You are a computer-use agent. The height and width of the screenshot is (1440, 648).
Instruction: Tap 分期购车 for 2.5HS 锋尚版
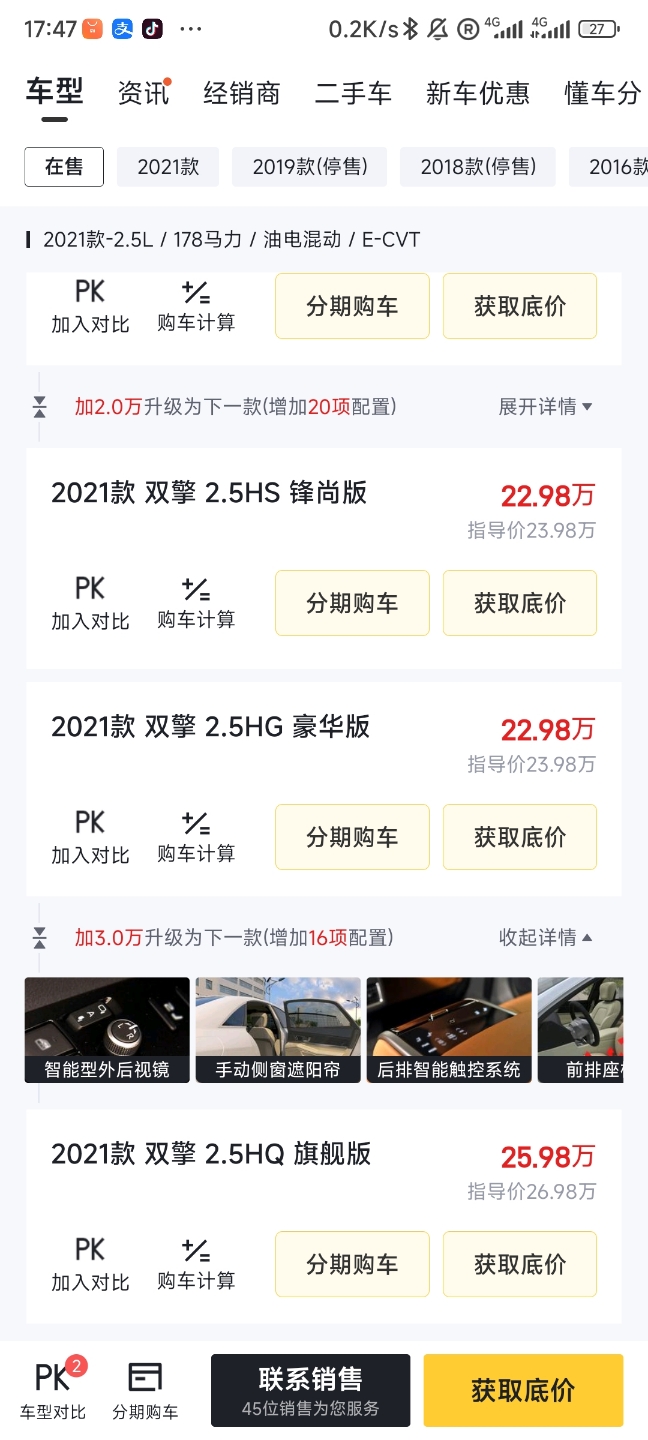click(352, 603)
